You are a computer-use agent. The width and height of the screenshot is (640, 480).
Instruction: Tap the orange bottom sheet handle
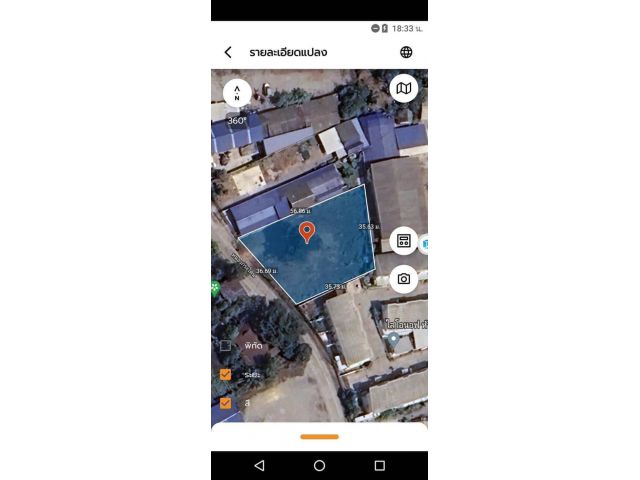319,436
